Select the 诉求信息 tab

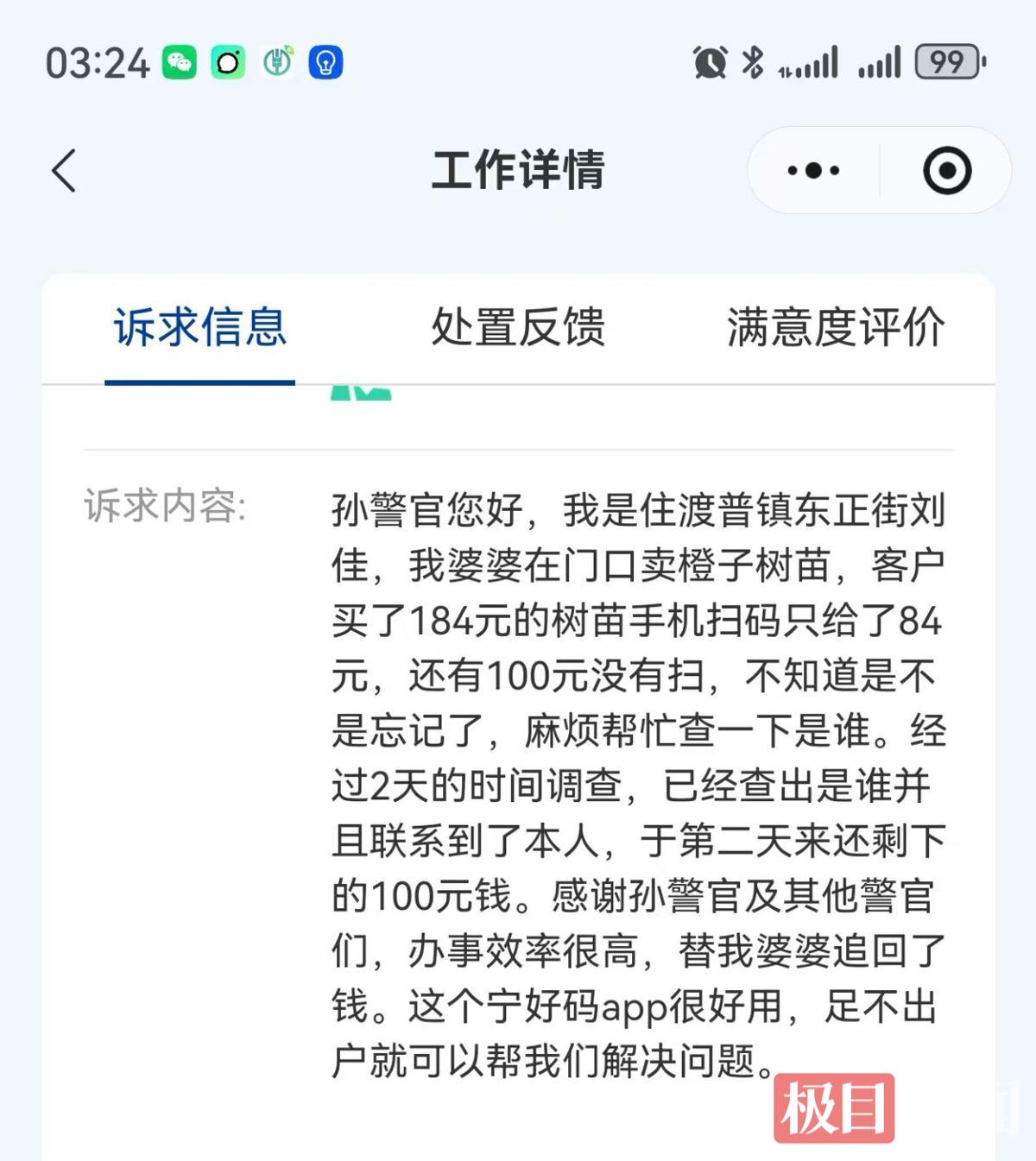click(199, 328)
